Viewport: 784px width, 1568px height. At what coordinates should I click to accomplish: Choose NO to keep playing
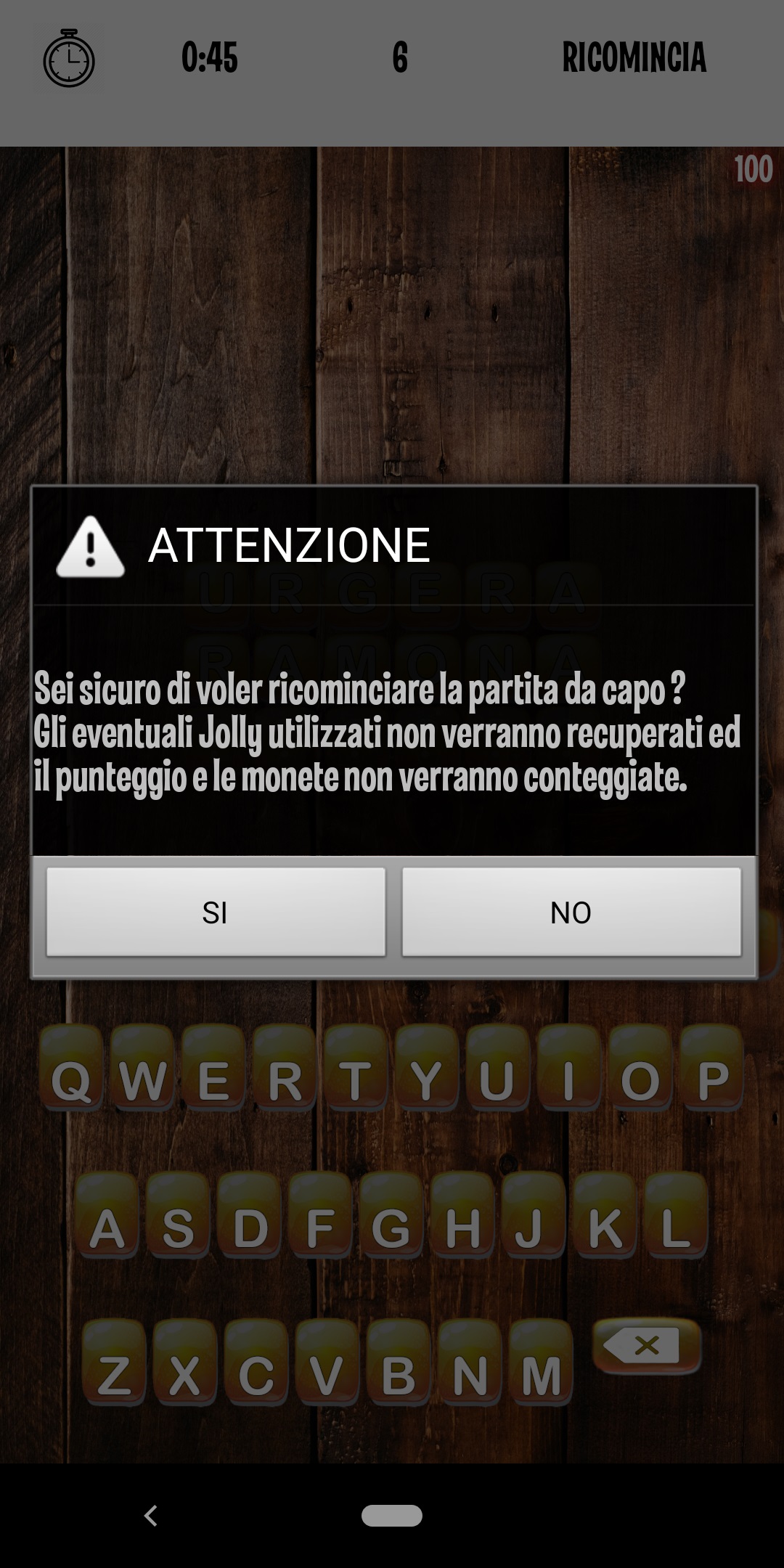click(x=571, y=912)
